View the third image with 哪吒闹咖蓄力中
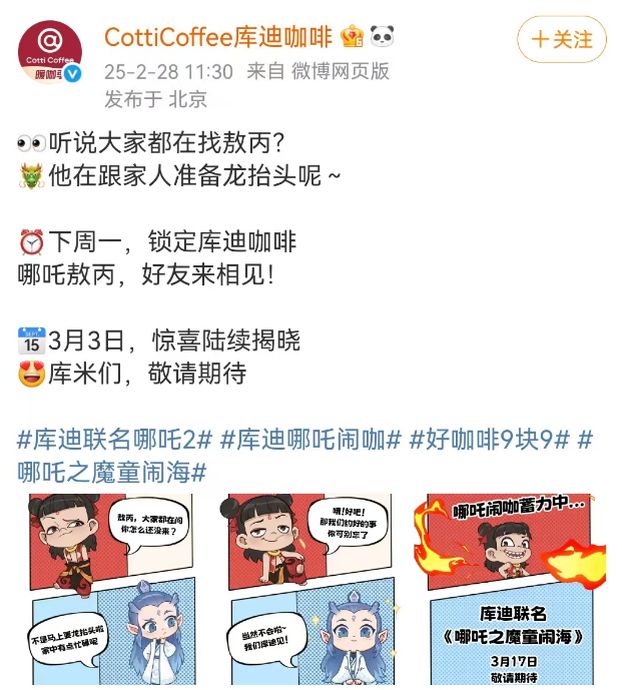Viewport: 622px width, 690px height. [508, 588]
